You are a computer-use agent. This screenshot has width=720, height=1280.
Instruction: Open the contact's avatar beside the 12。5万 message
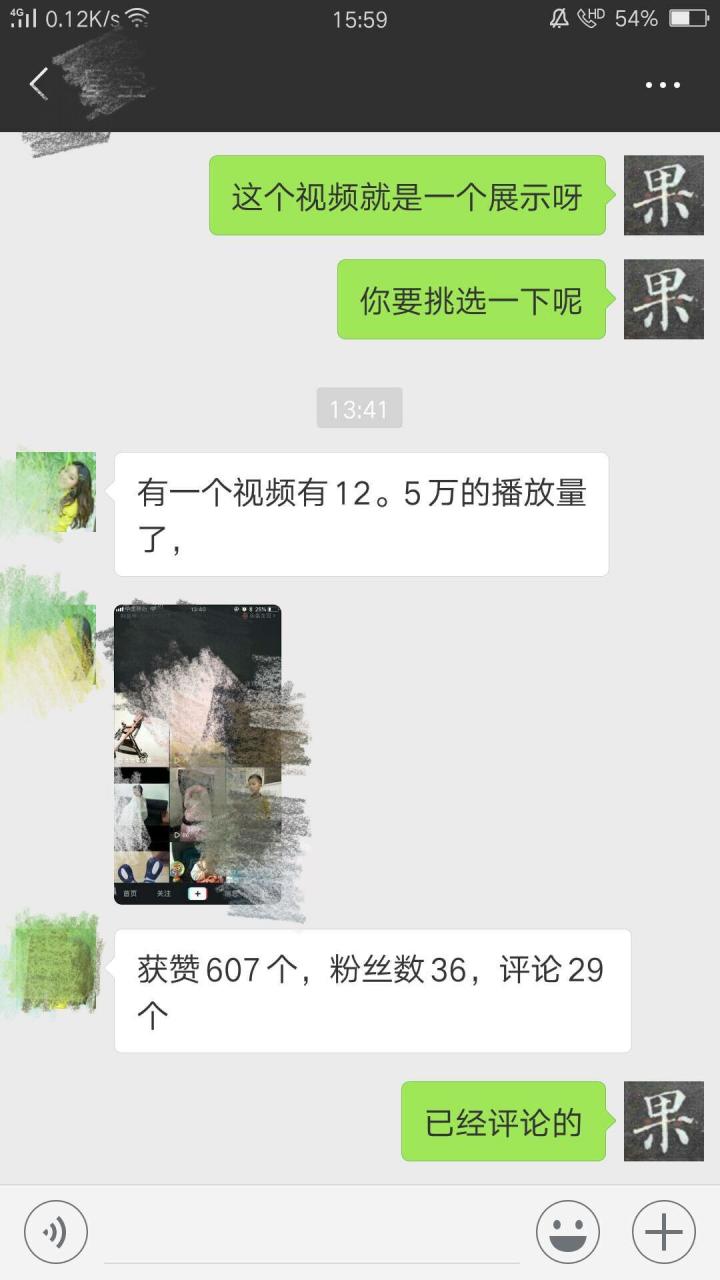[57, 492]
